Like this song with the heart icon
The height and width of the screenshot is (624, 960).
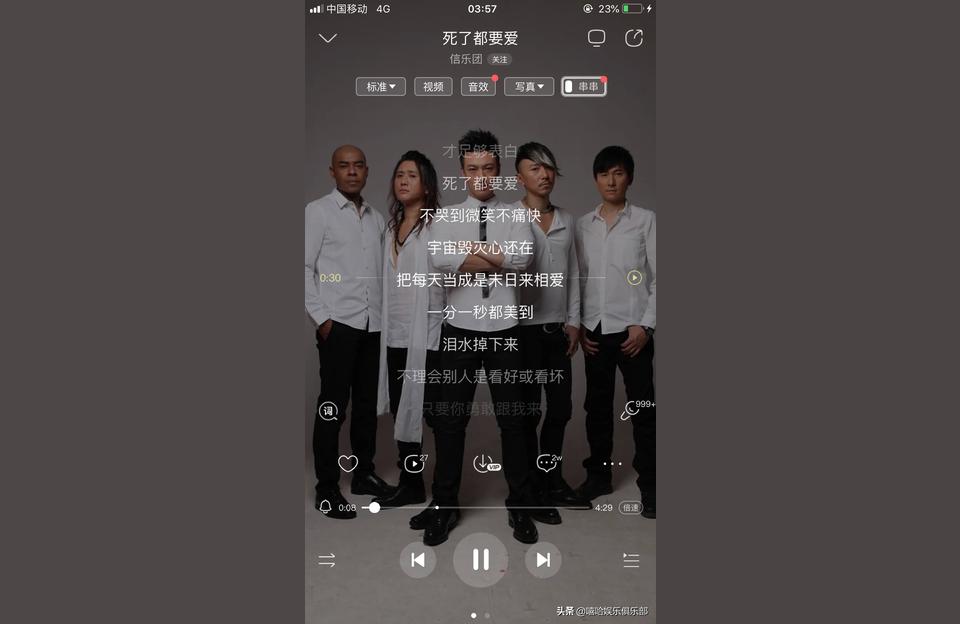coord(348,464)
